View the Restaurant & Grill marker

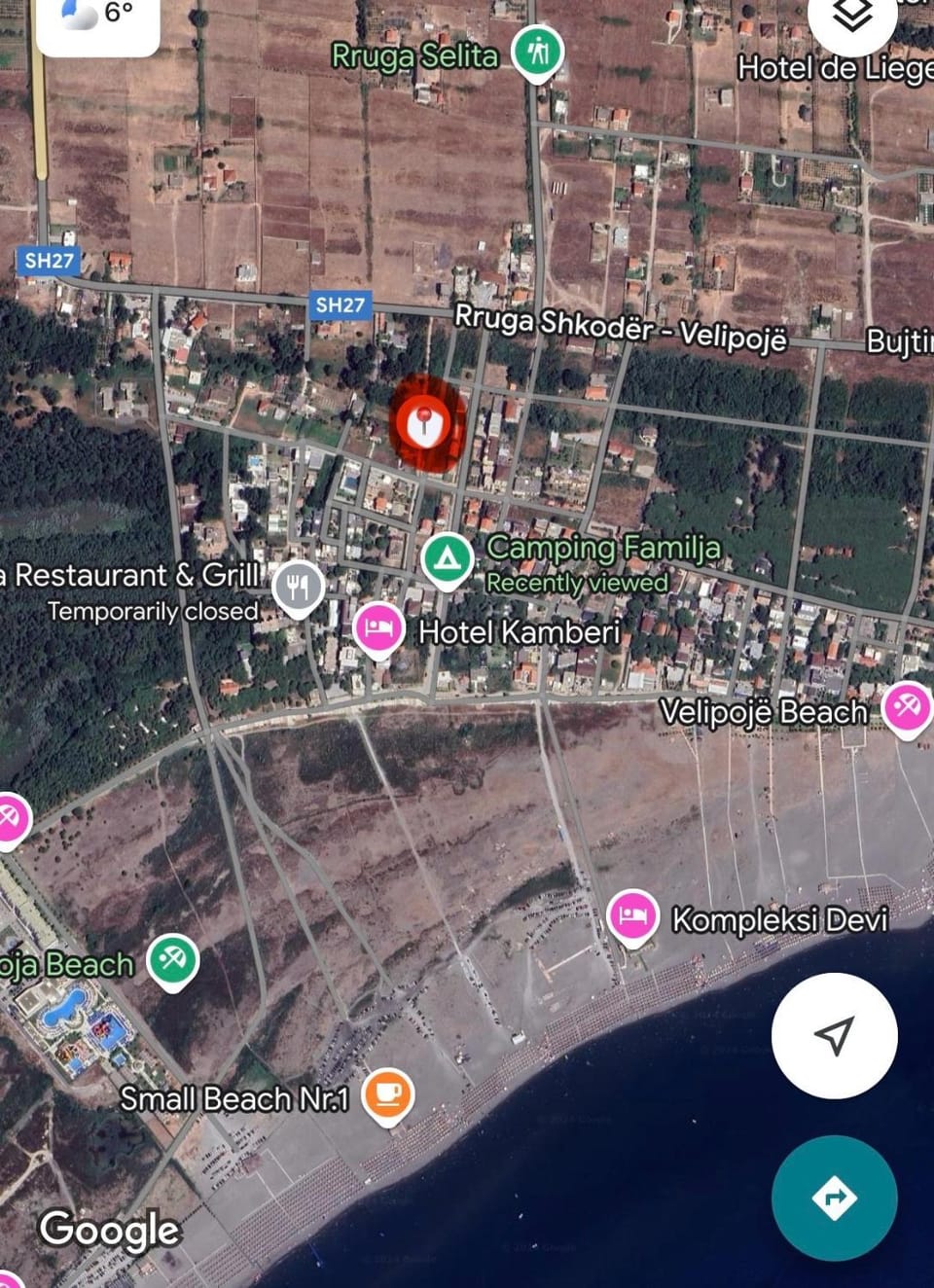point(298,587)
